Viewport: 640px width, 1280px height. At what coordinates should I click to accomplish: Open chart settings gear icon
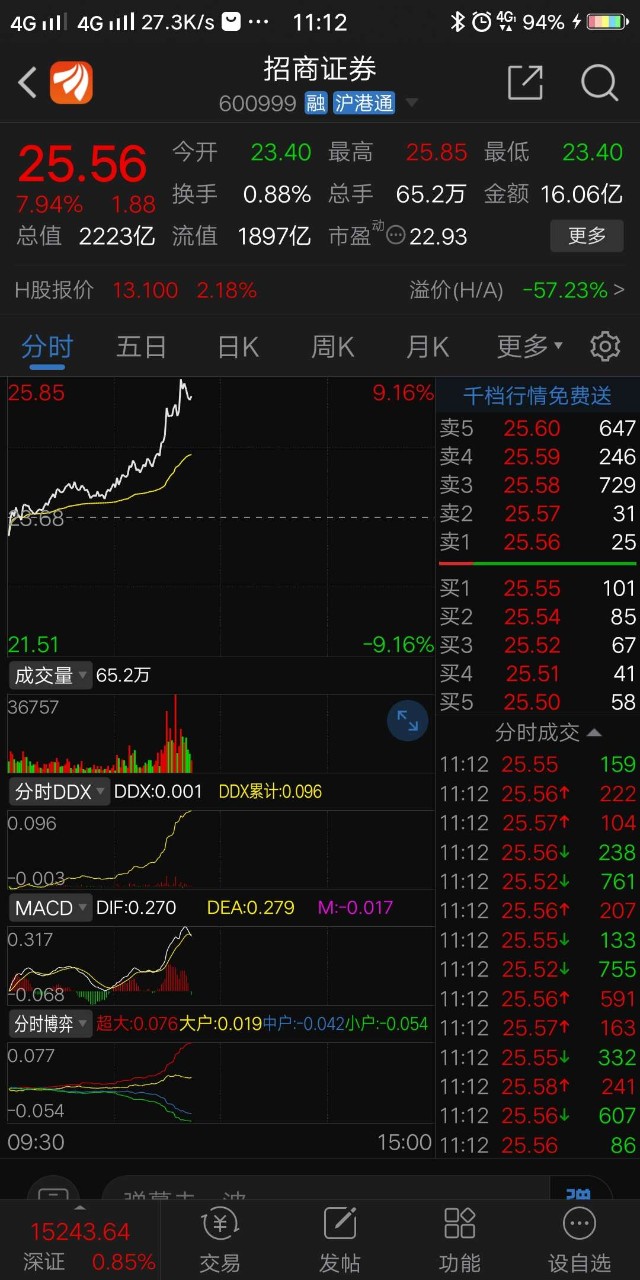tap(605, 347)
